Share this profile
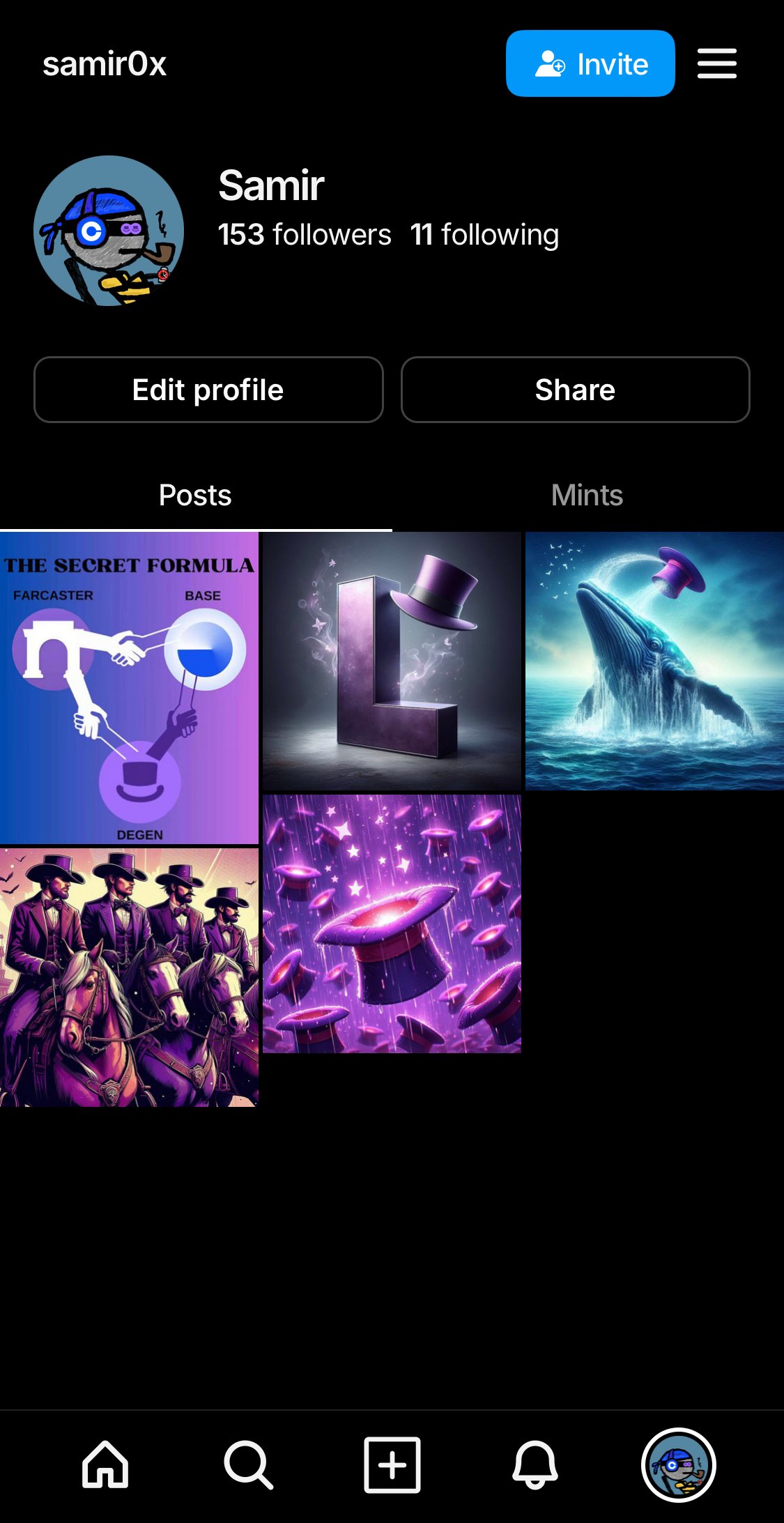Image resolution: width=784 pixels, height=1523 pixels. (x=575, y=390)
